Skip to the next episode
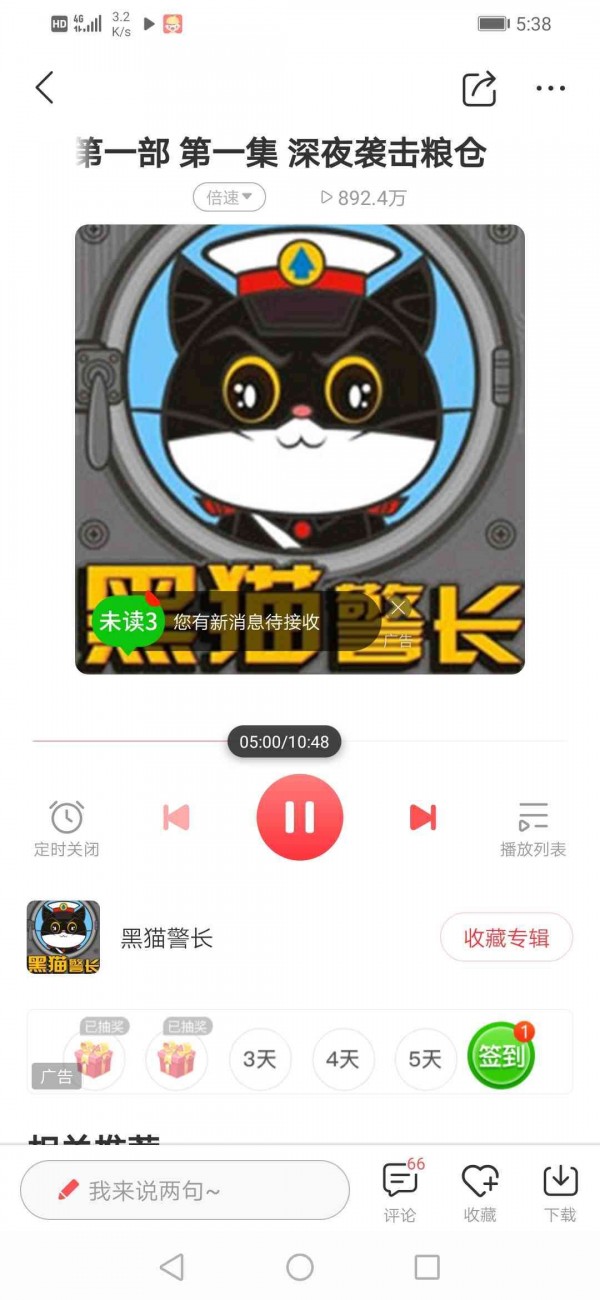This screenshot has width=600, height=1300. [423, 817]
